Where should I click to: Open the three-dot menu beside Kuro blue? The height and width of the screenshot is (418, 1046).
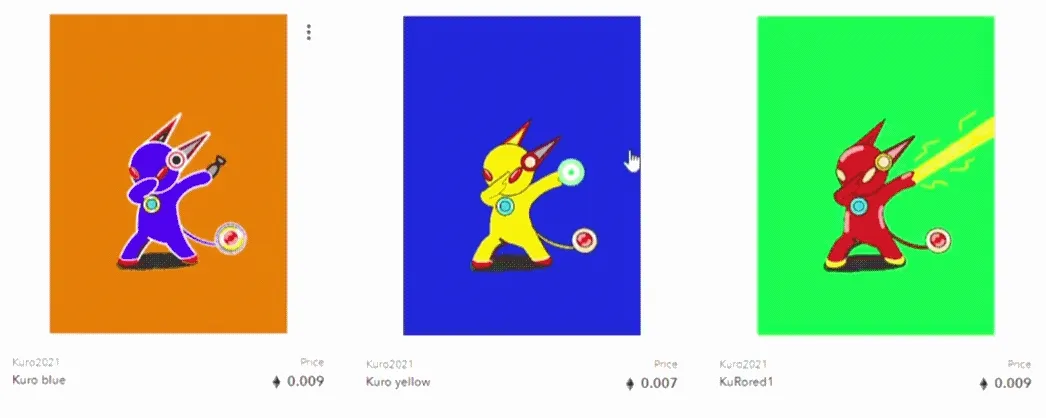point(308,32)
